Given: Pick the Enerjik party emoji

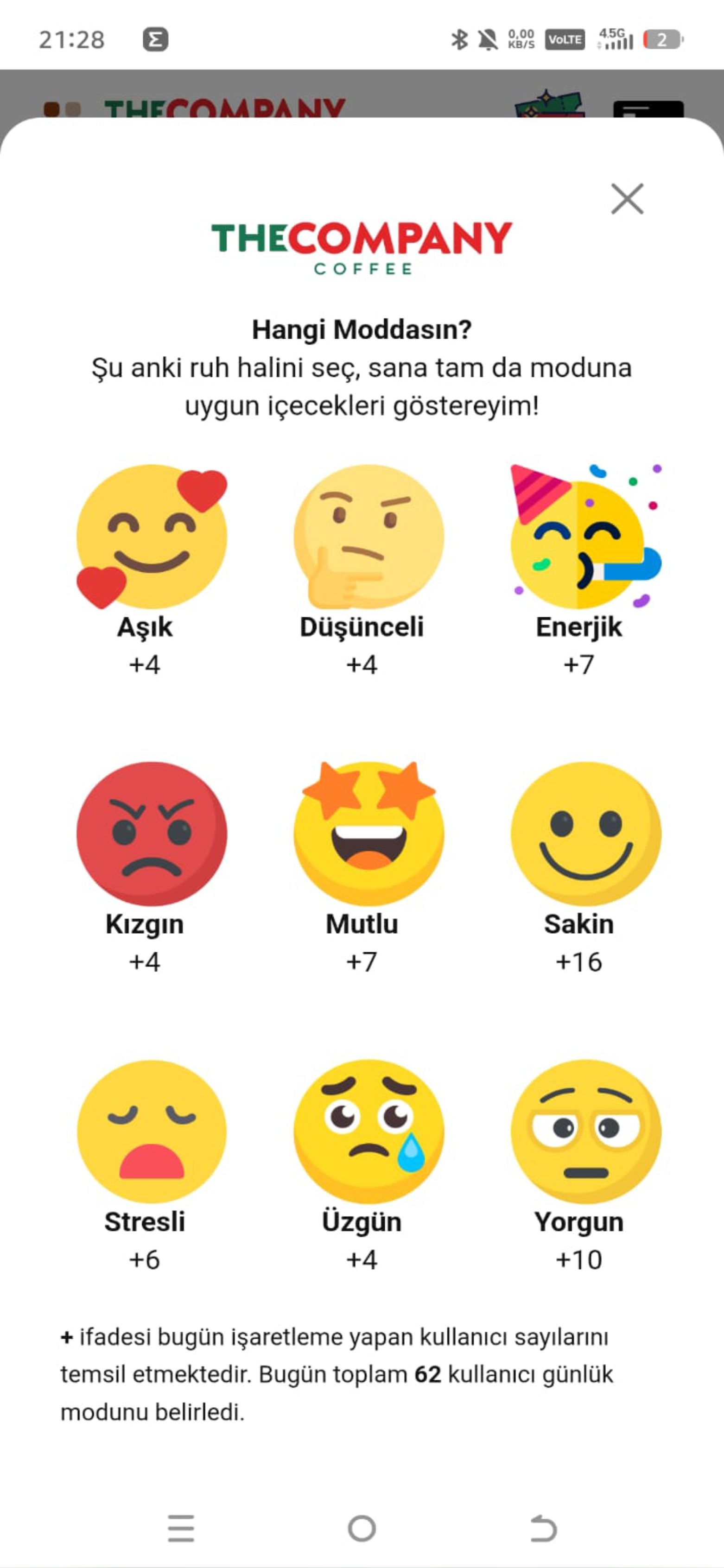Looking at the screenshot, I should 584,537.
